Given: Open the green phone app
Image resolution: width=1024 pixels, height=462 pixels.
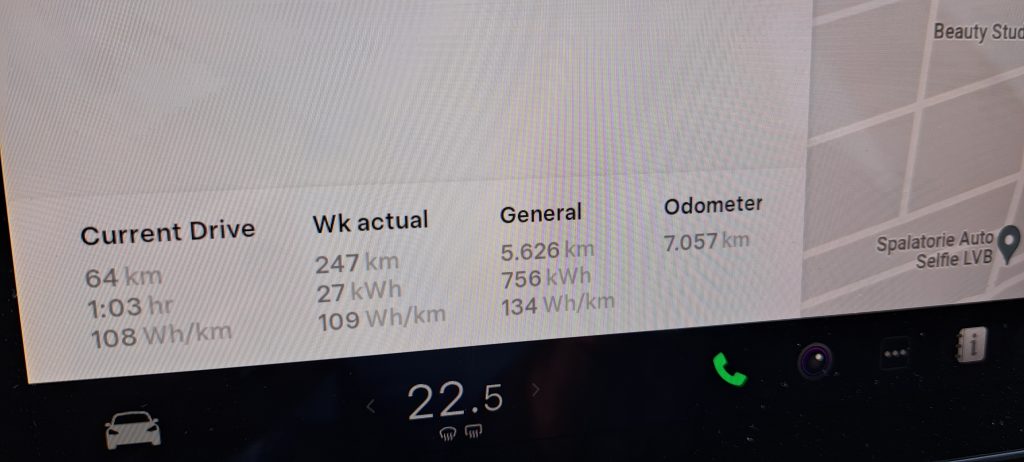Looking at the screenshot, I should tap(729, 369).
